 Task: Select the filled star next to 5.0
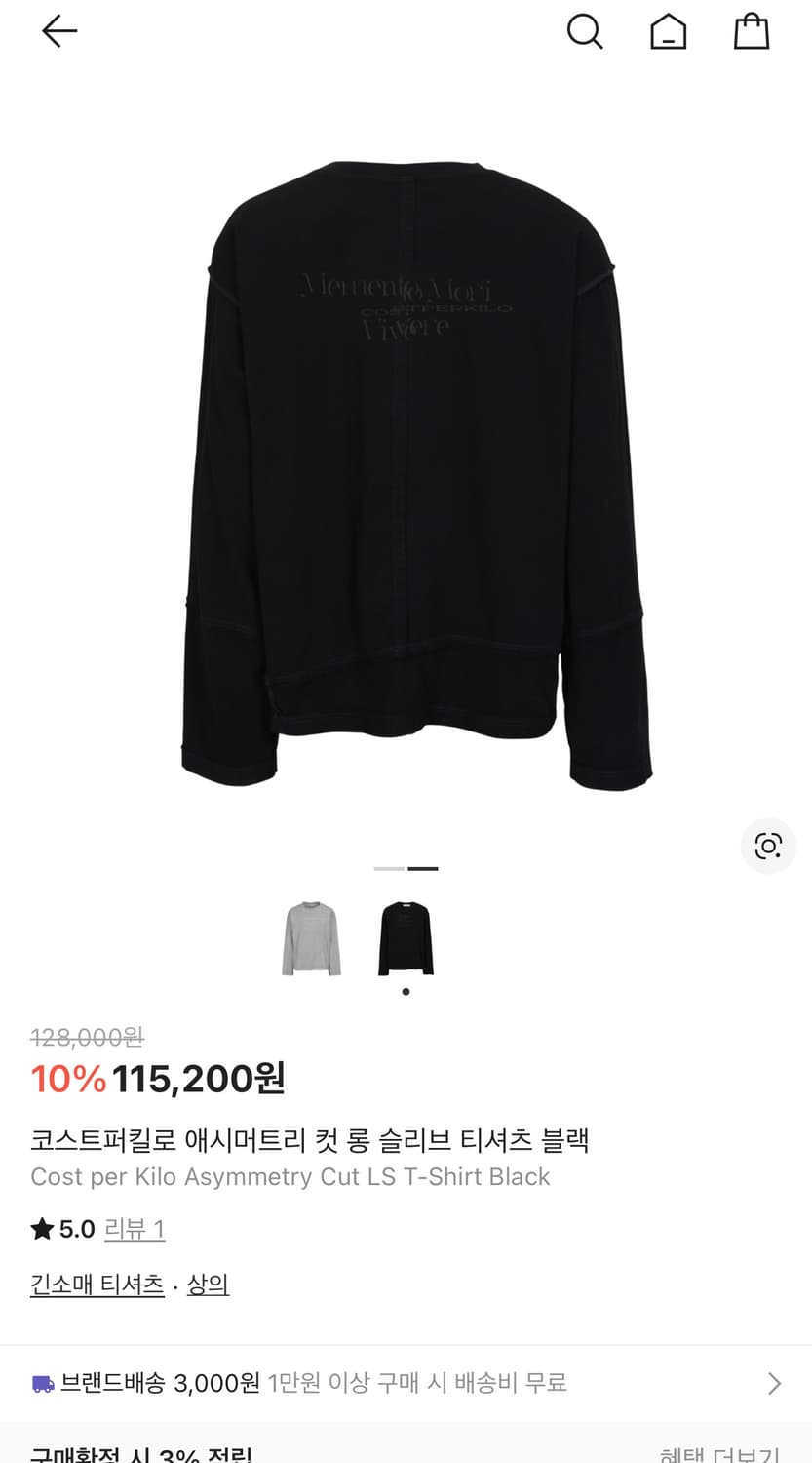40,1229
